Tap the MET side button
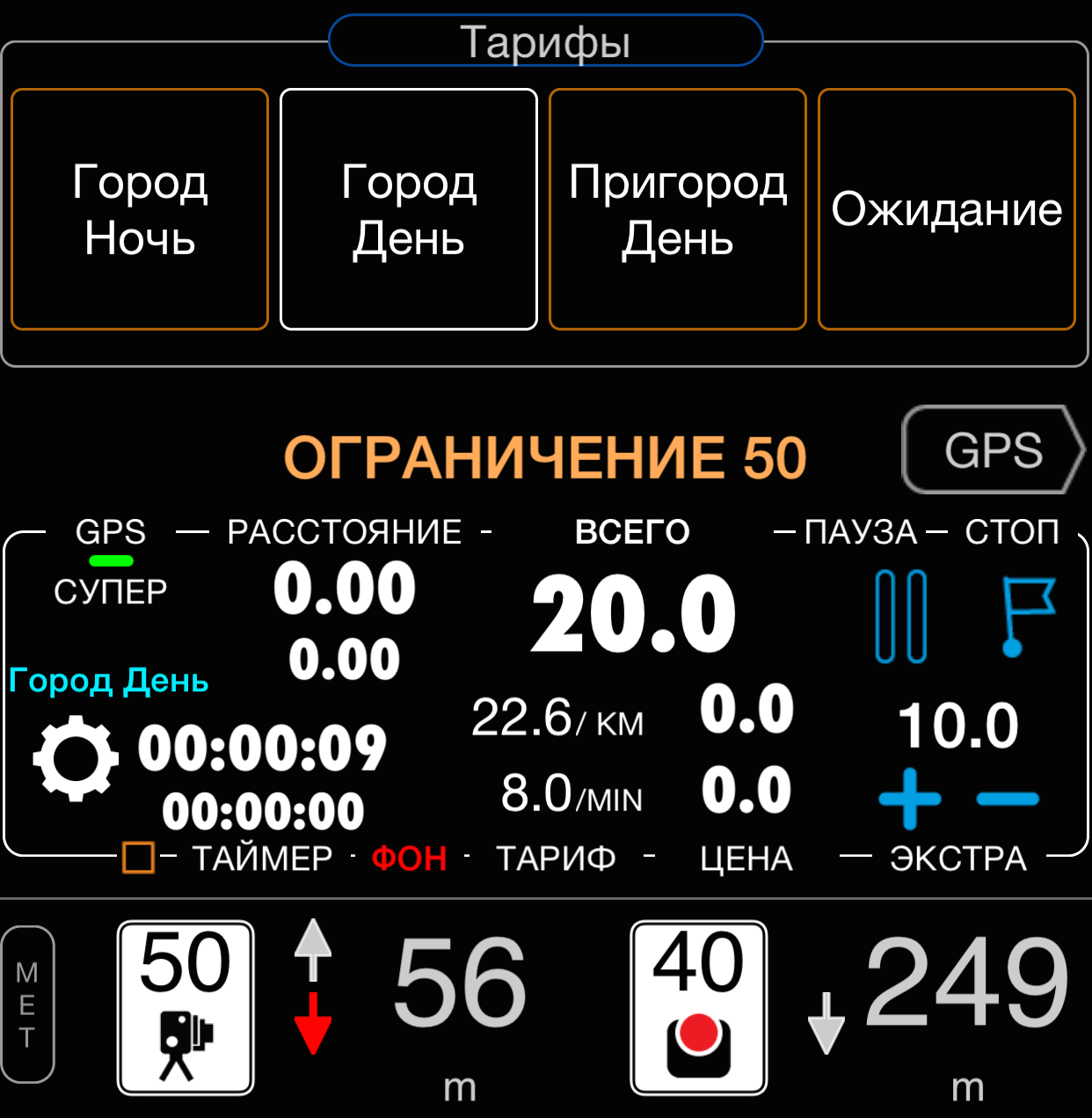Image resolution: width=1092 pixels, height=1118 pixels. click(27, 1004)
